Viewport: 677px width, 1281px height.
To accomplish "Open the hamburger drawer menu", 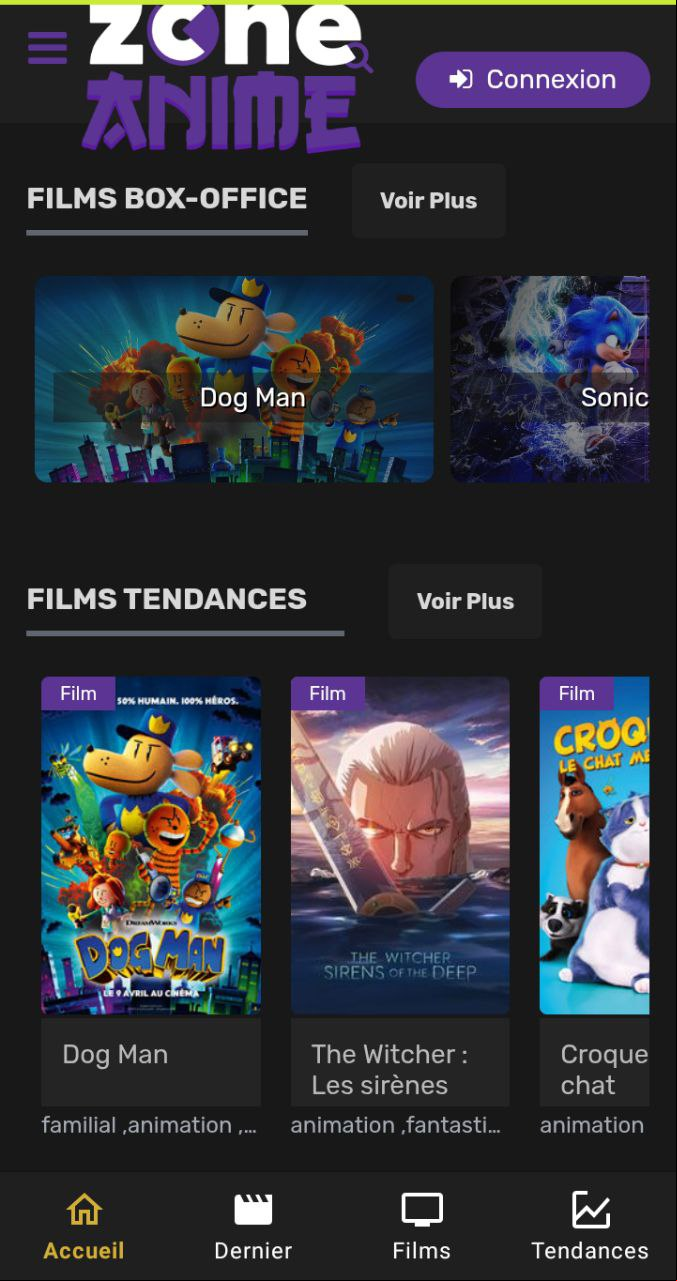I will [x=47, y=48].
